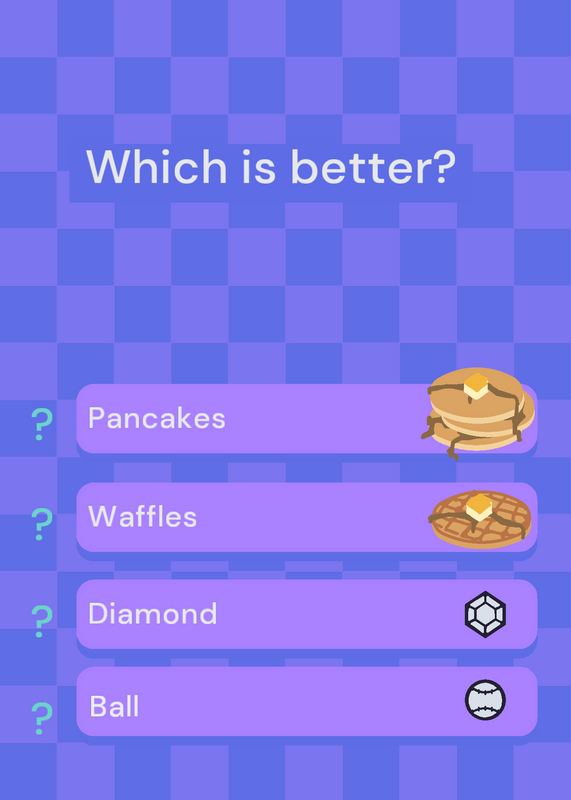Select the Waffles option
Screen dimensions: 571x800
(307, 517)
